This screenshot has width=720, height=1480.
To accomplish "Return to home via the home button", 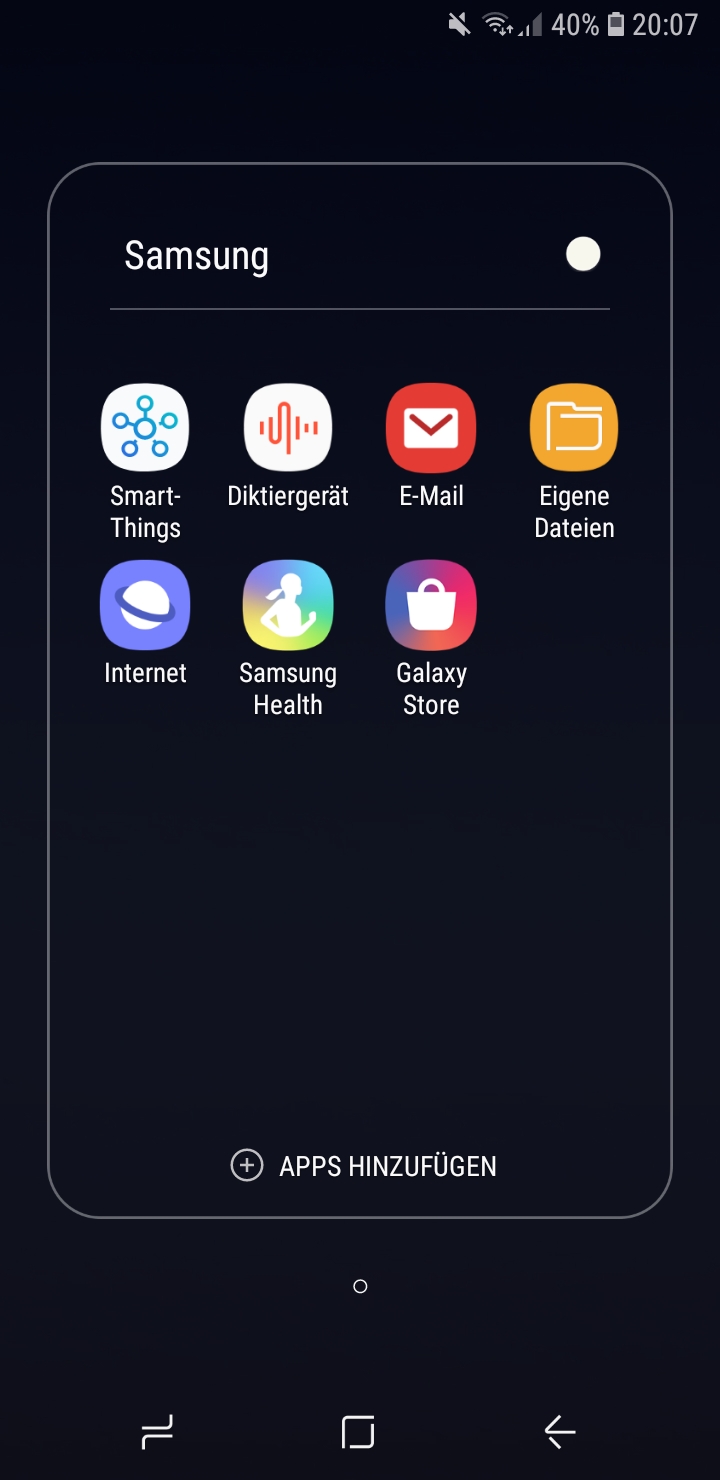I will [358, 1433].
